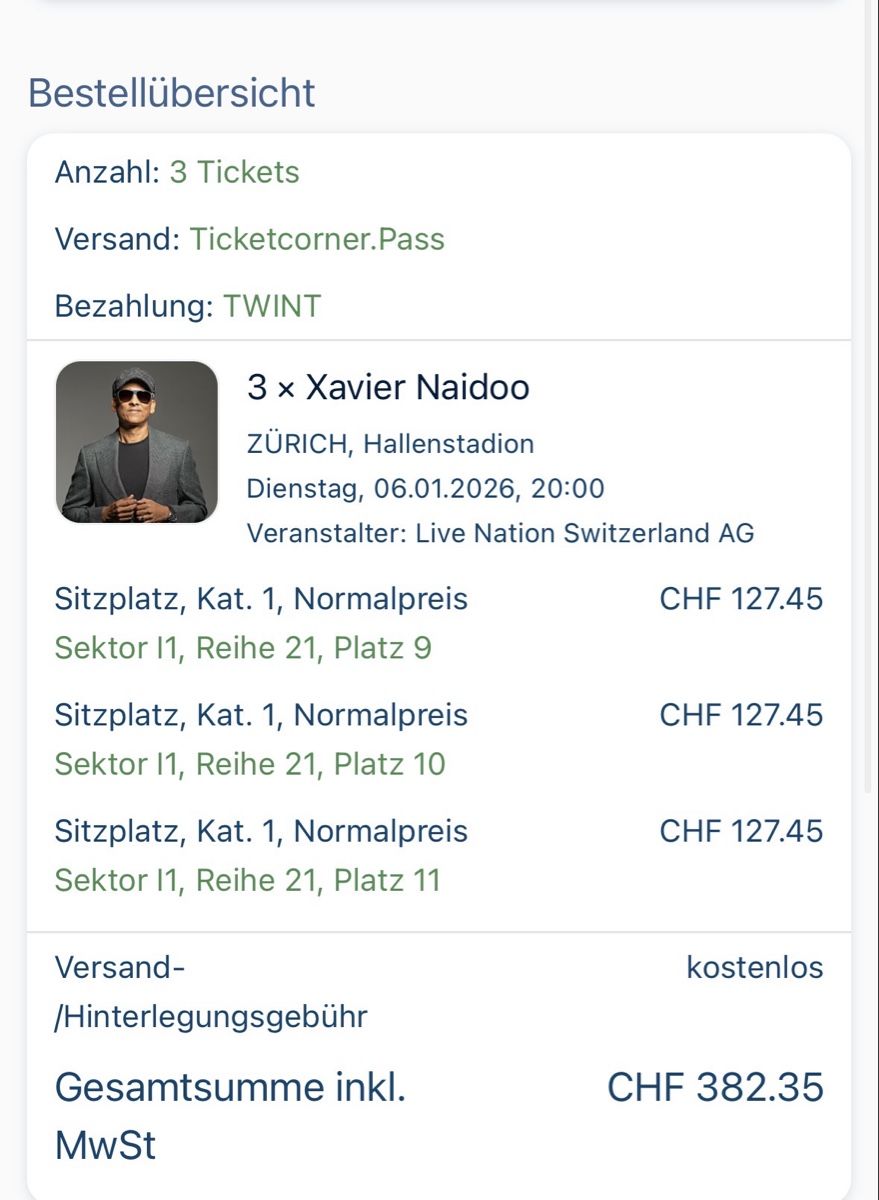Click the Bestellübersicht heading

172,92
